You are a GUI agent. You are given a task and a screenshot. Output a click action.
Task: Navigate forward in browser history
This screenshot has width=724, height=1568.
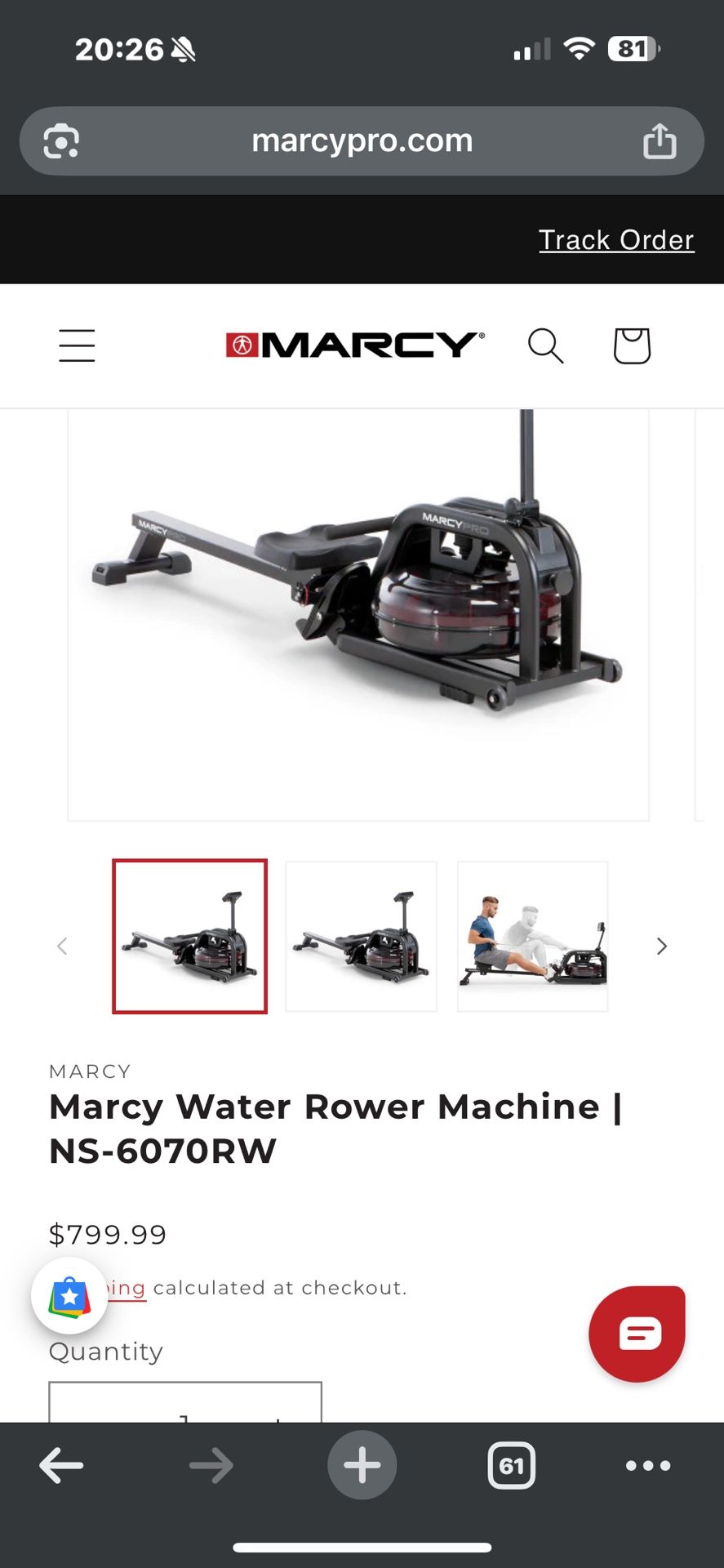(211, 1464)
